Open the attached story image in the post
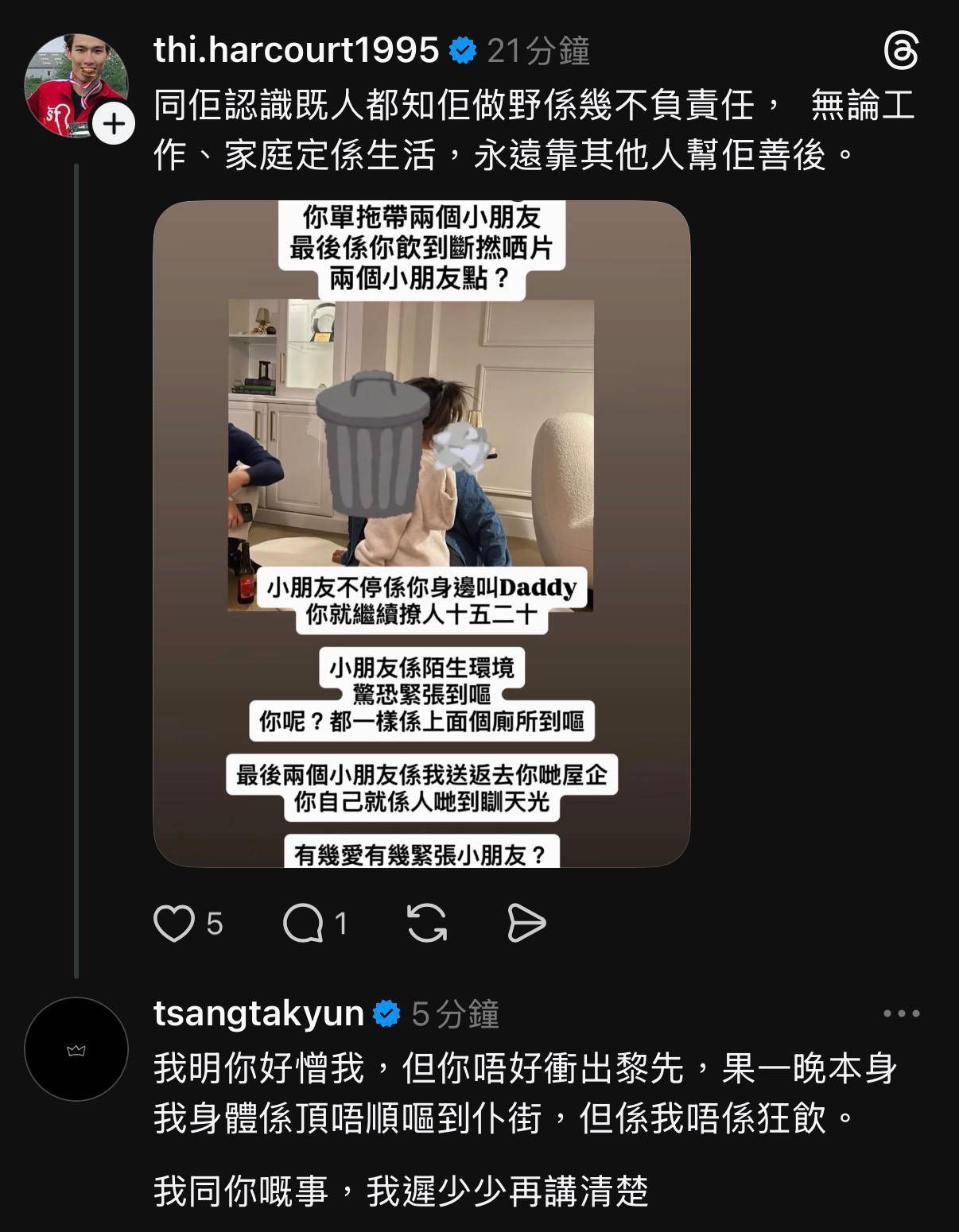Image resolution: width=959 pixels, height=1232 pixels. pyautogui.click(x=421, y=534)
